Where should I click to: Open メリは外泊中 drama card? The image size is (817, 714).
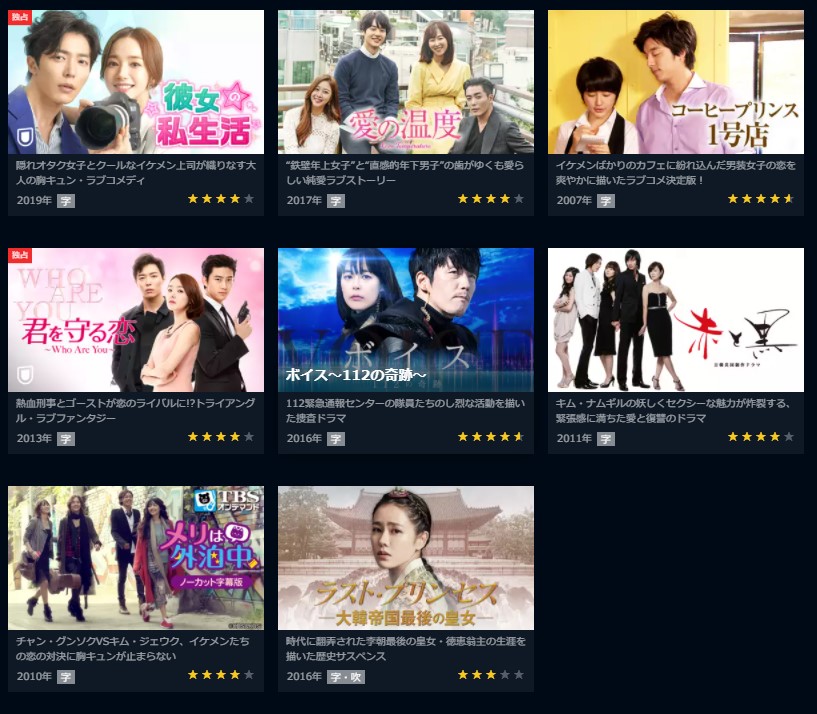(136, 558)
